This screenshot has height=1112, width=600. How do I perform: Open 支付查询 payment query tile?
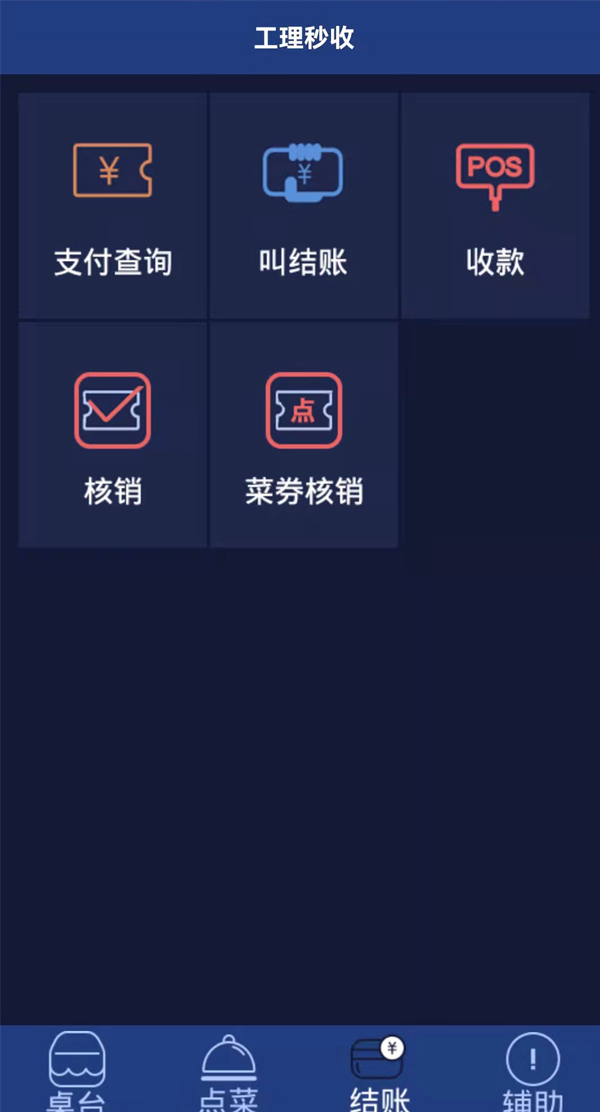(113, 206)
